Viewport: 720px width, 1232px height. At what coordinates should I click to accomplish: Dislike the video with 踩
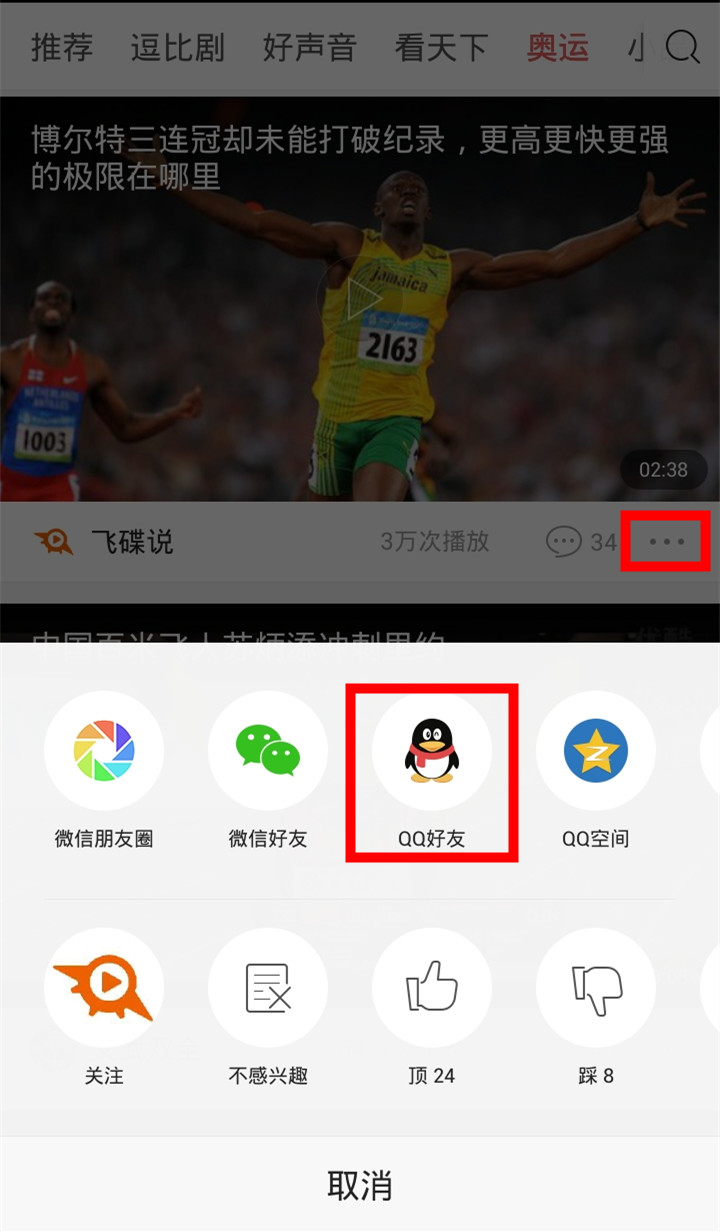click(x=596, y=988)
